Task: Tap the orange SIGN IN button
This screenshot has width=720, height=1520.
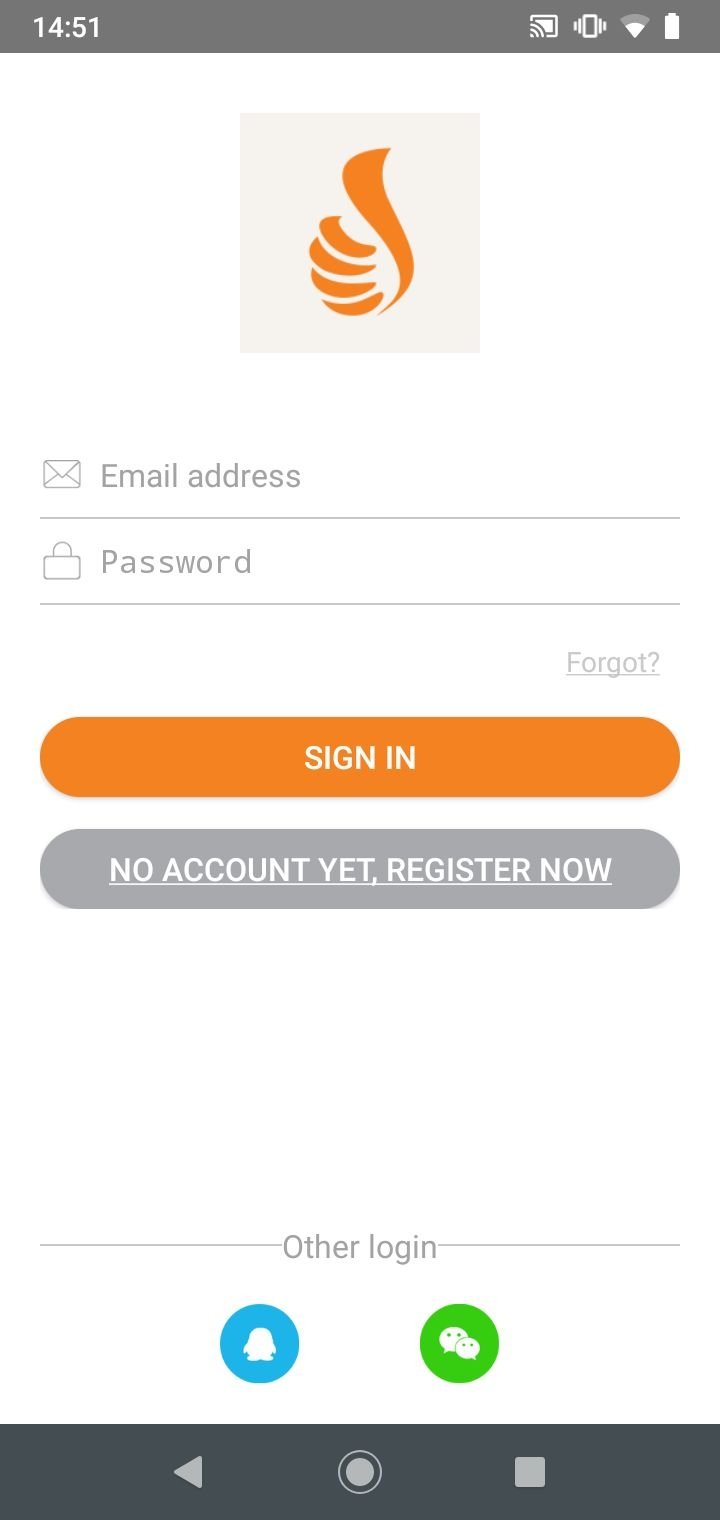Action: click(x=360, y=757)
